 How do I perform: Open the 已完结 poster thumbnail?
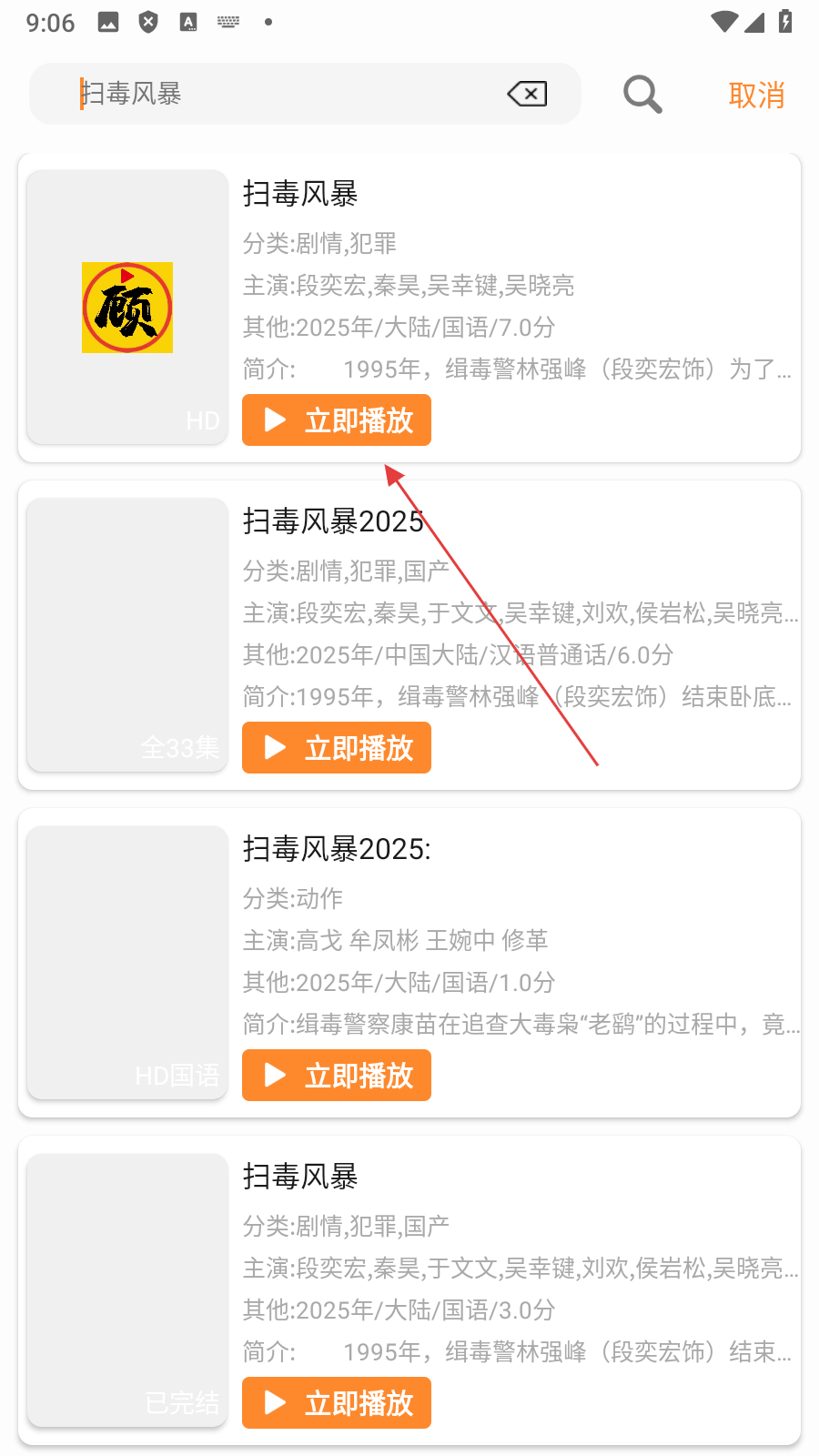click(127, 1290)
